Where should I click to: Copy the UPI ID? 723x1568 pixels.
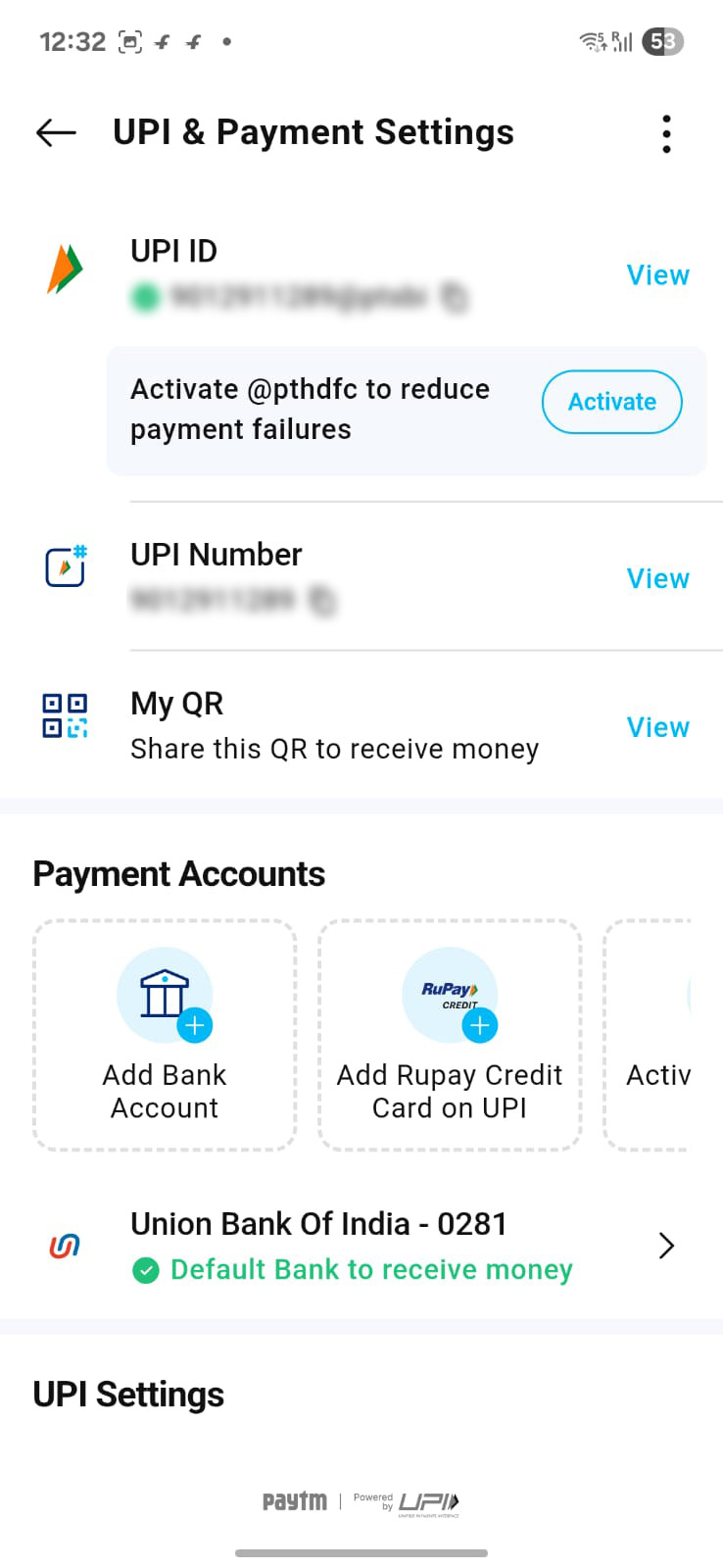[x=454, y=297]
